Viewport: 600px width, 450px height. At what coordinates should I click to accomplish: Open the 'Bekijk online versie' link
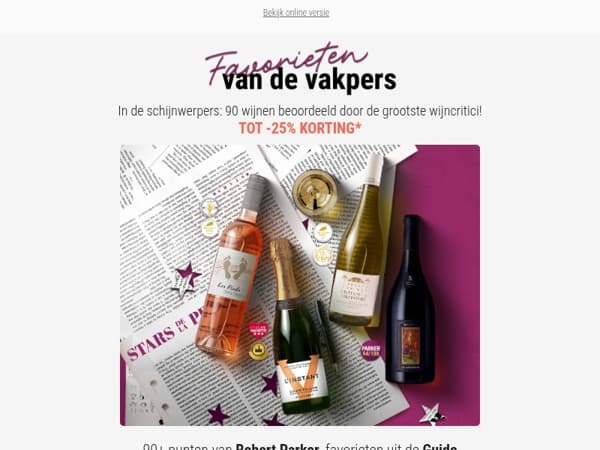296,13
